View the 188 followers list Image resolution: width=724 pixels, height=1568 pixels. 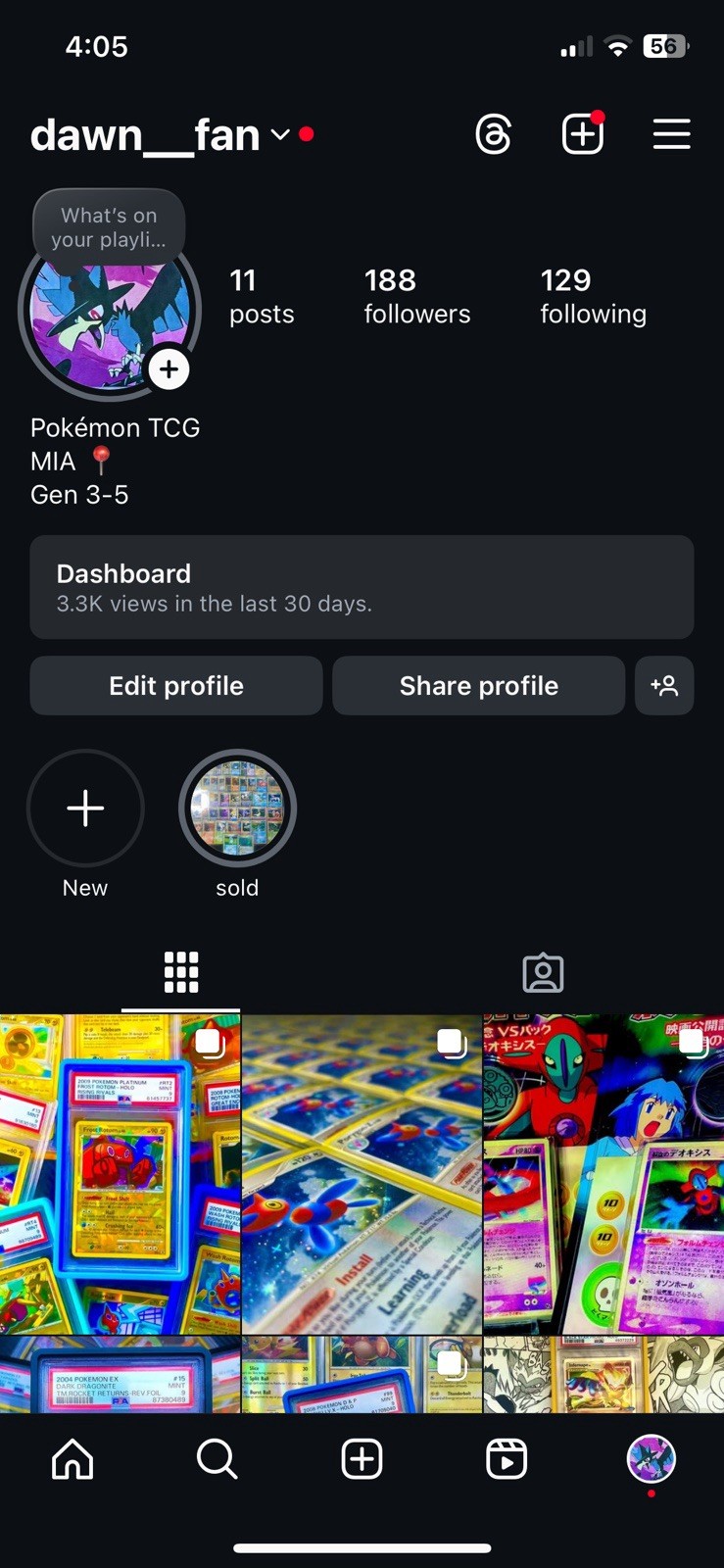(416, 296)
